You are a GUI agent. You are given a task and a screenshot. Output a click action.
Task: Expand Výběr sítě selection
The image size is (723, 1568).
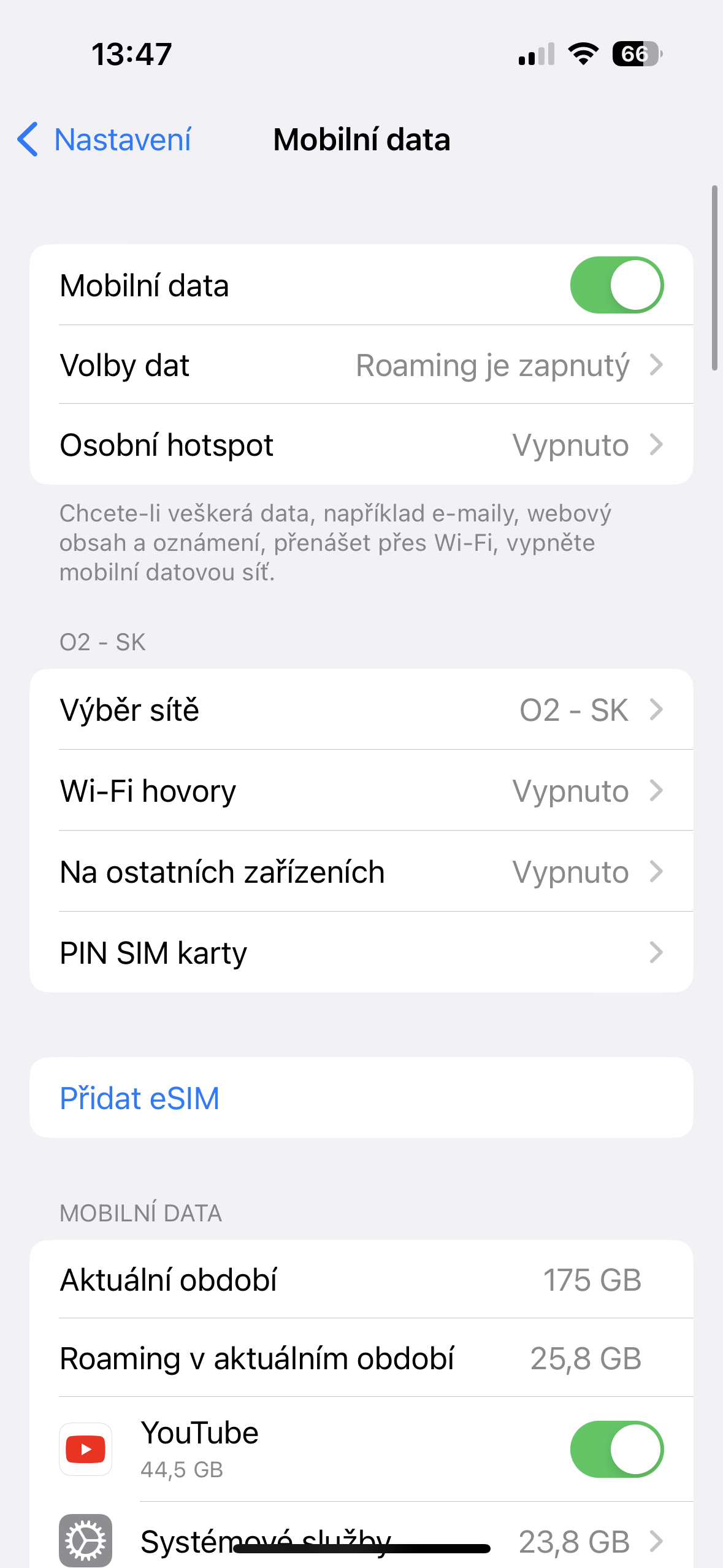pyautogui.click(x=362, y=710)
